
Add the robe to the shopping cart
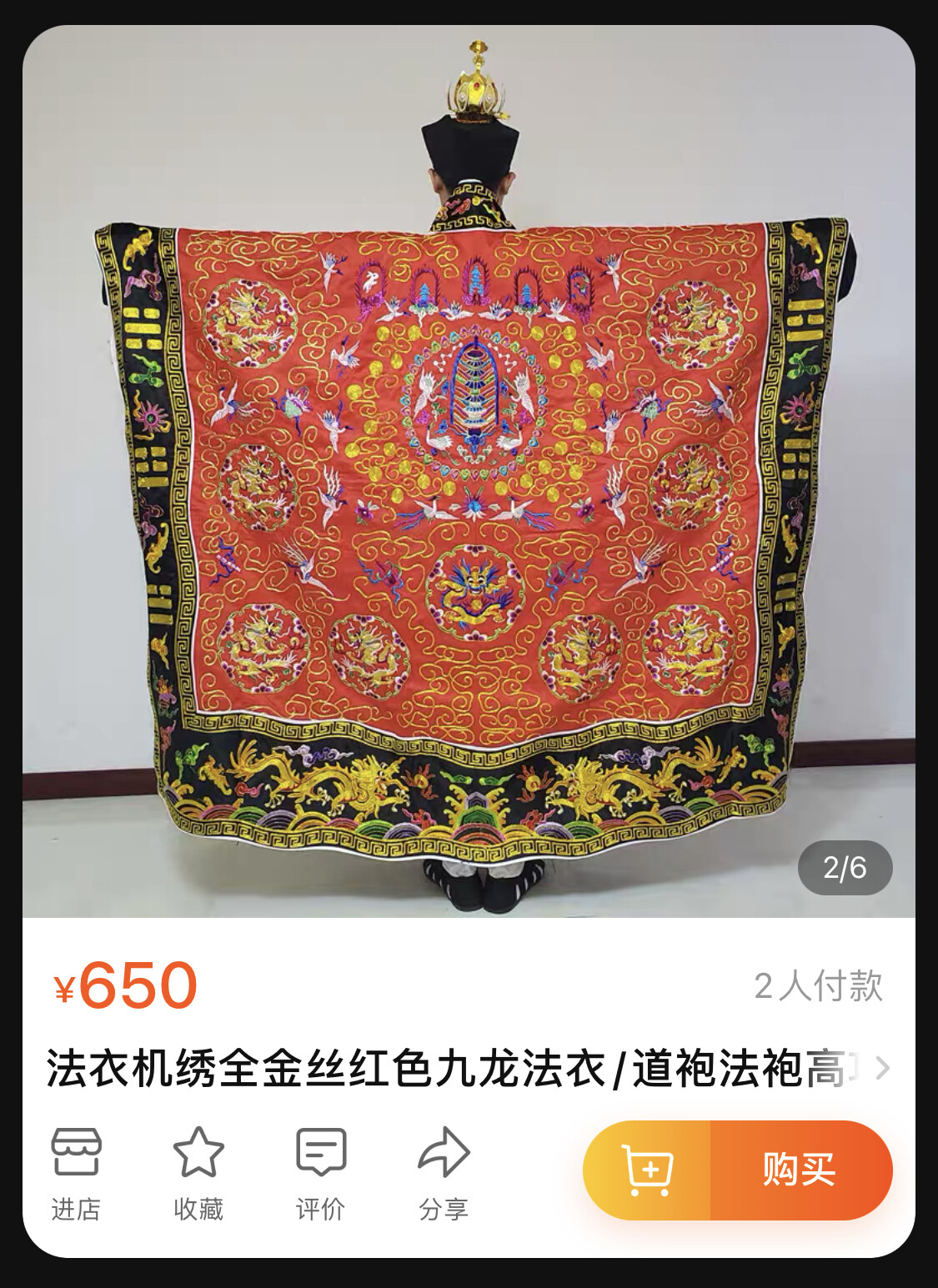pyautogui.click(x=648, y=1170)
